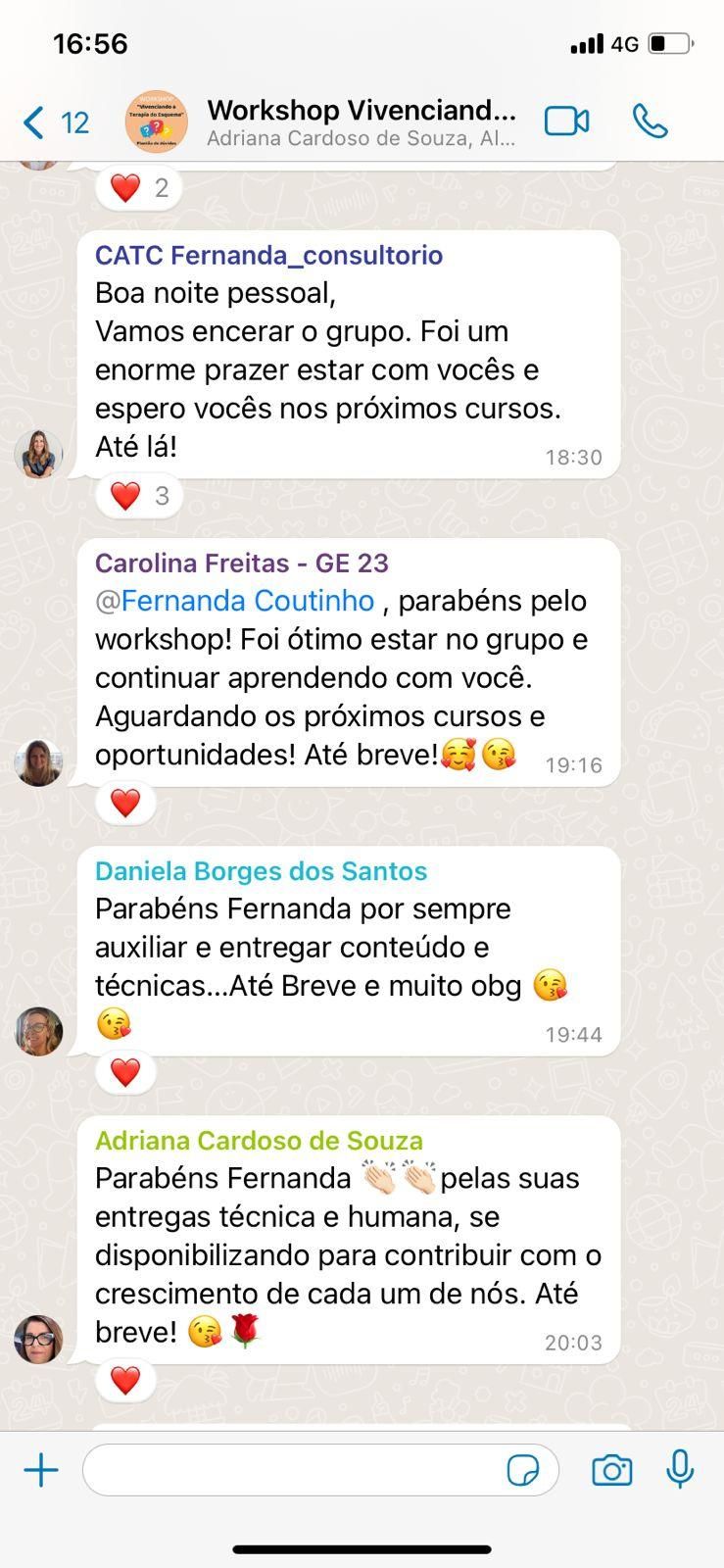Open Daniela Borges dos Santos's profile picture

tap(39, 1031)
